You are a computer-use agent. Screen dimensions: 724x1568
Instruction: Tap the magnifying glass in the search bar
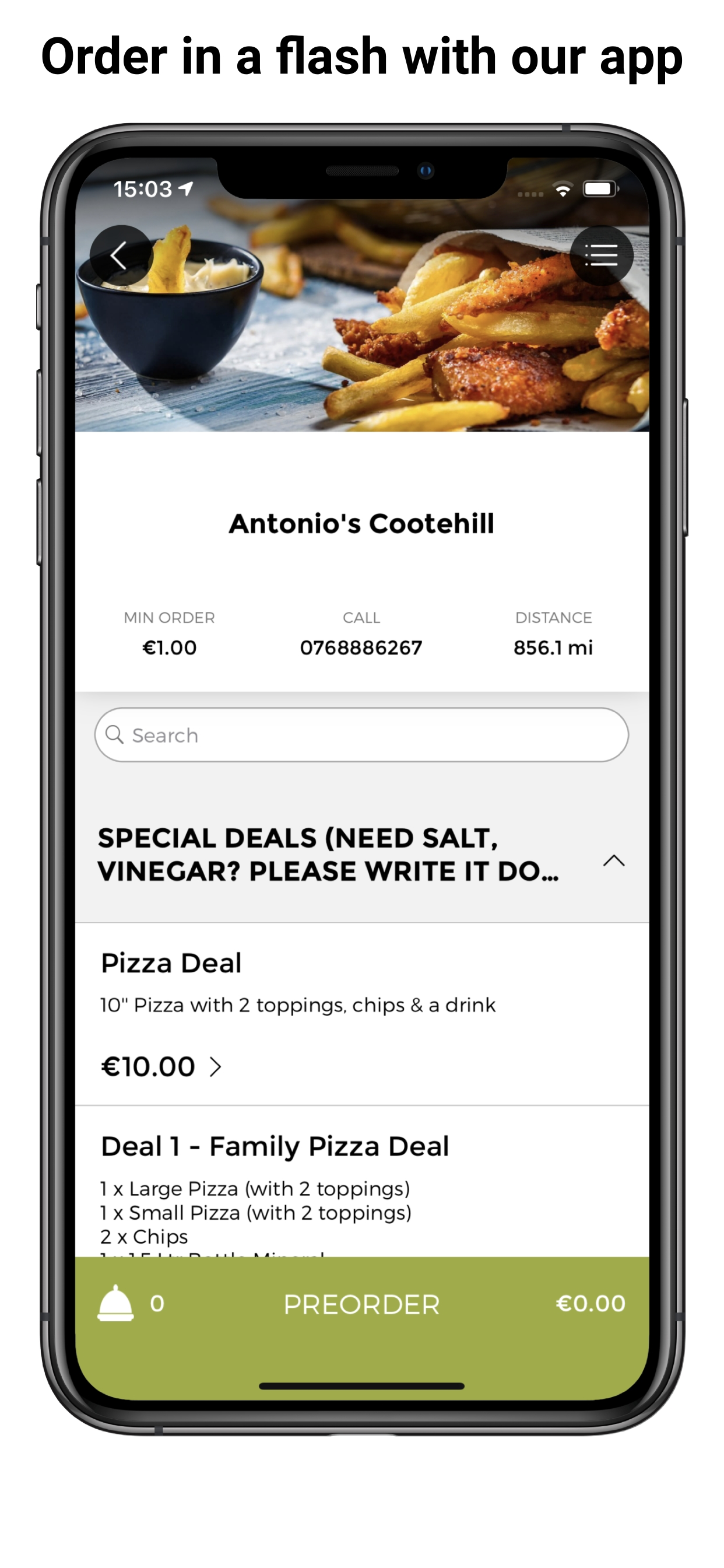(115, 734)
